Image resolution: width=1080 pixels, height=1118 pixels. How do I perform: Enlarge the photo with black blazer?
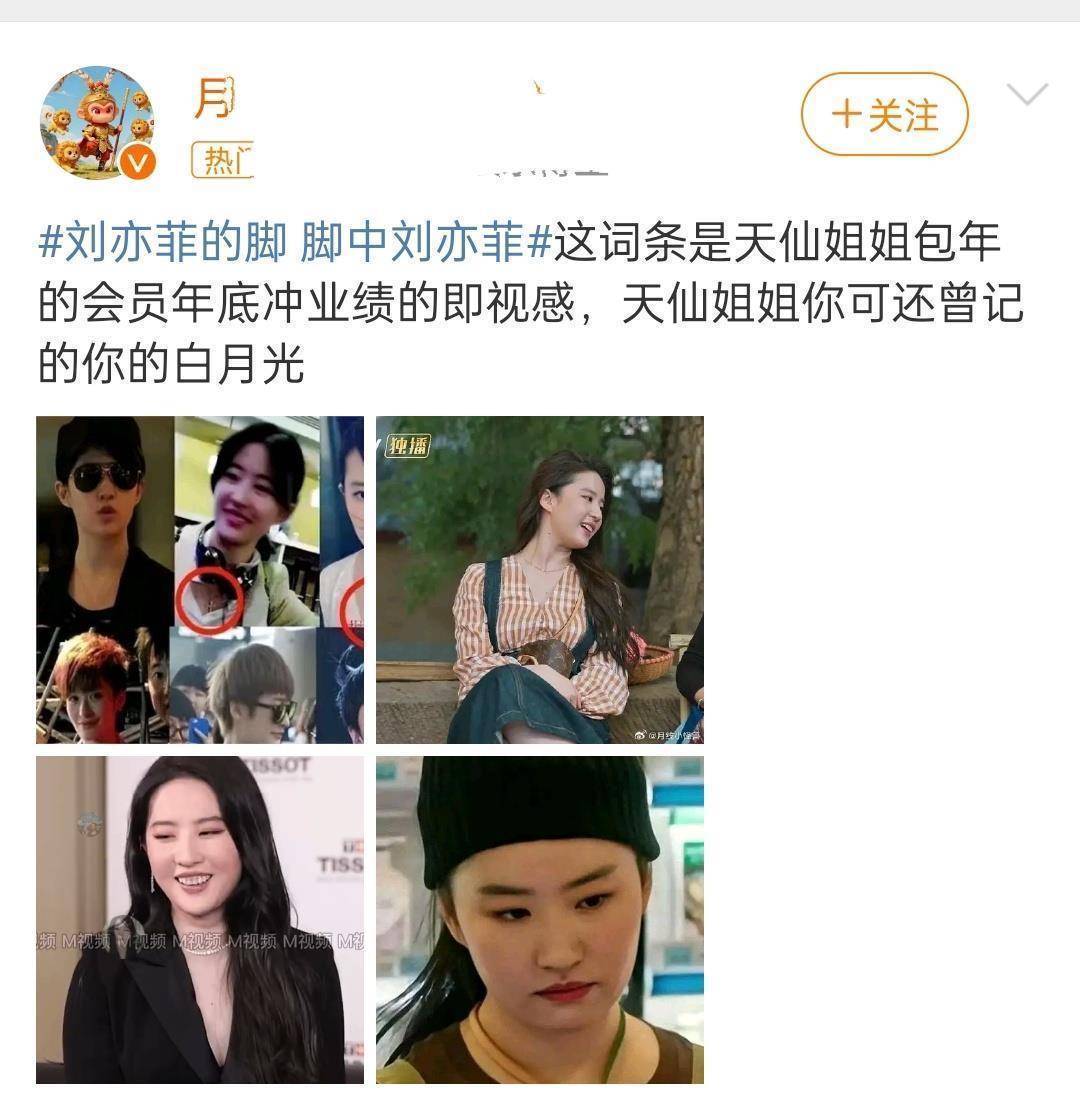[200, 920]
